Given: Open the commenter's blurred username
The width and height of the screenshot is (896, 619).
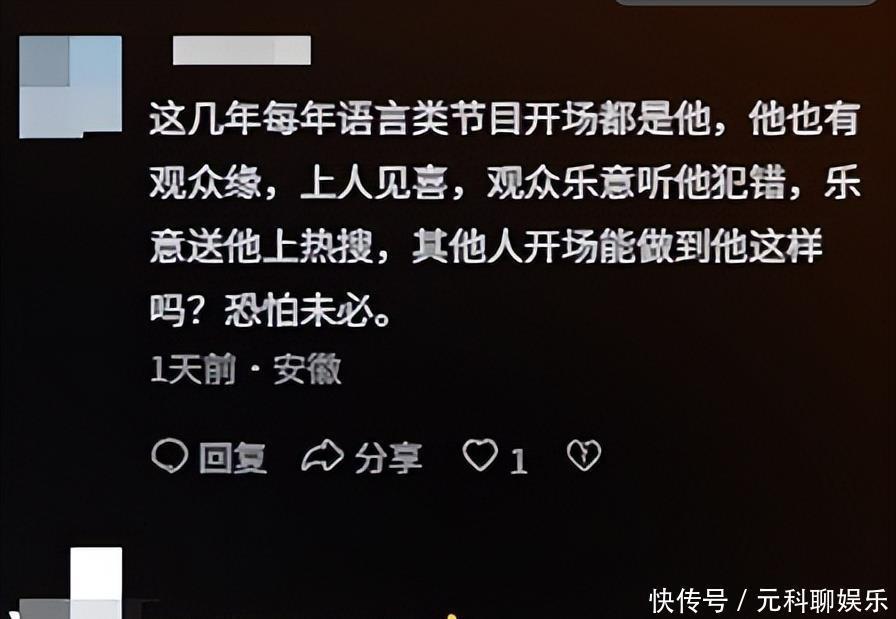Looking at the screenshot, I should pos(242,50).
